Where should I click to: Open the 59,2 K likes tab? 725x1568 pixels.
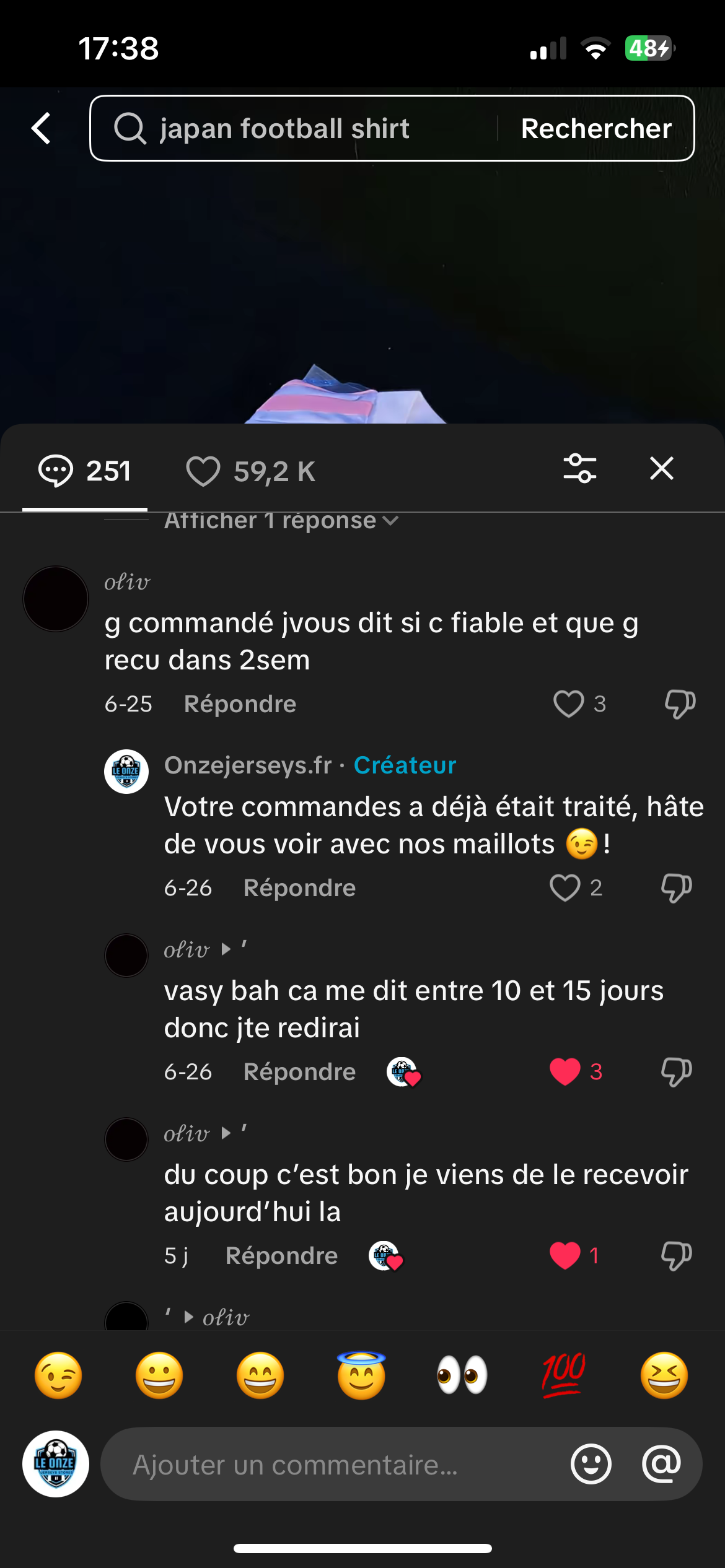coord(251,471)
